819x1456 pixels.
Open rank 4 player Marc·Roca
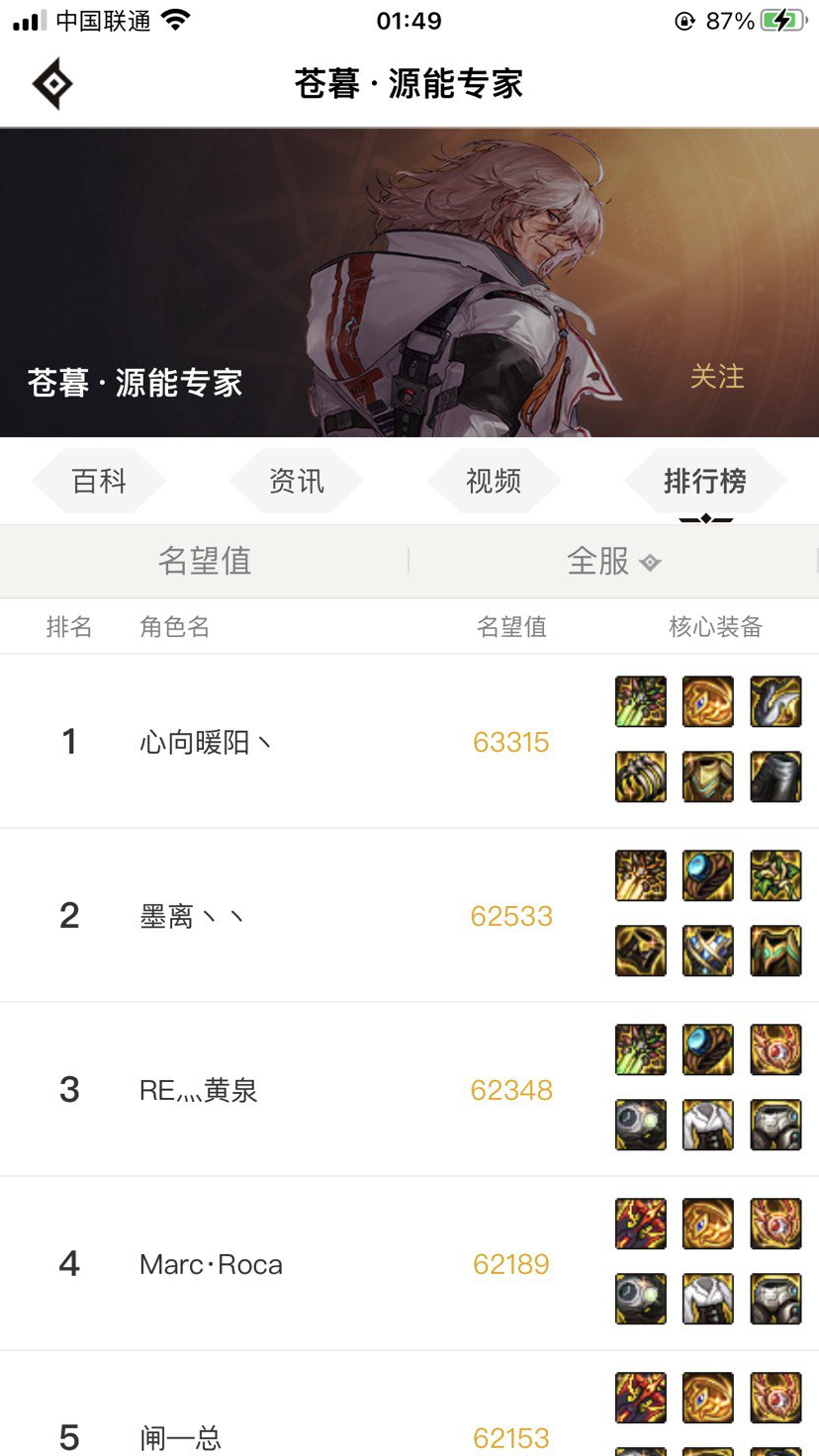tap(211, 1264)
